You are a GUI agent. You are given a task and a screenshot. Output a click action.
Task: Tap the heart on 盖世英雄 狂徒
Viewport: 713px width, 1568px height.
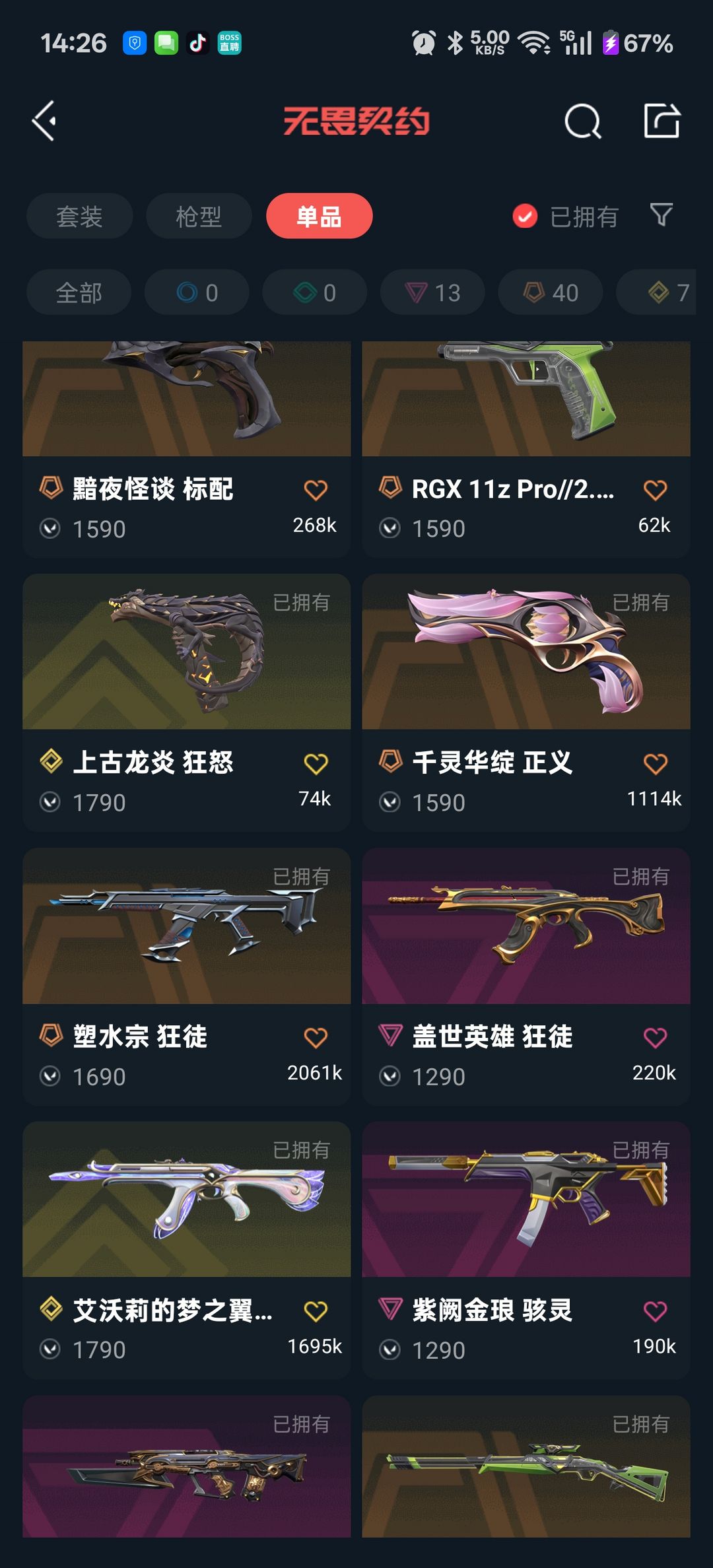pos(655,1038)
